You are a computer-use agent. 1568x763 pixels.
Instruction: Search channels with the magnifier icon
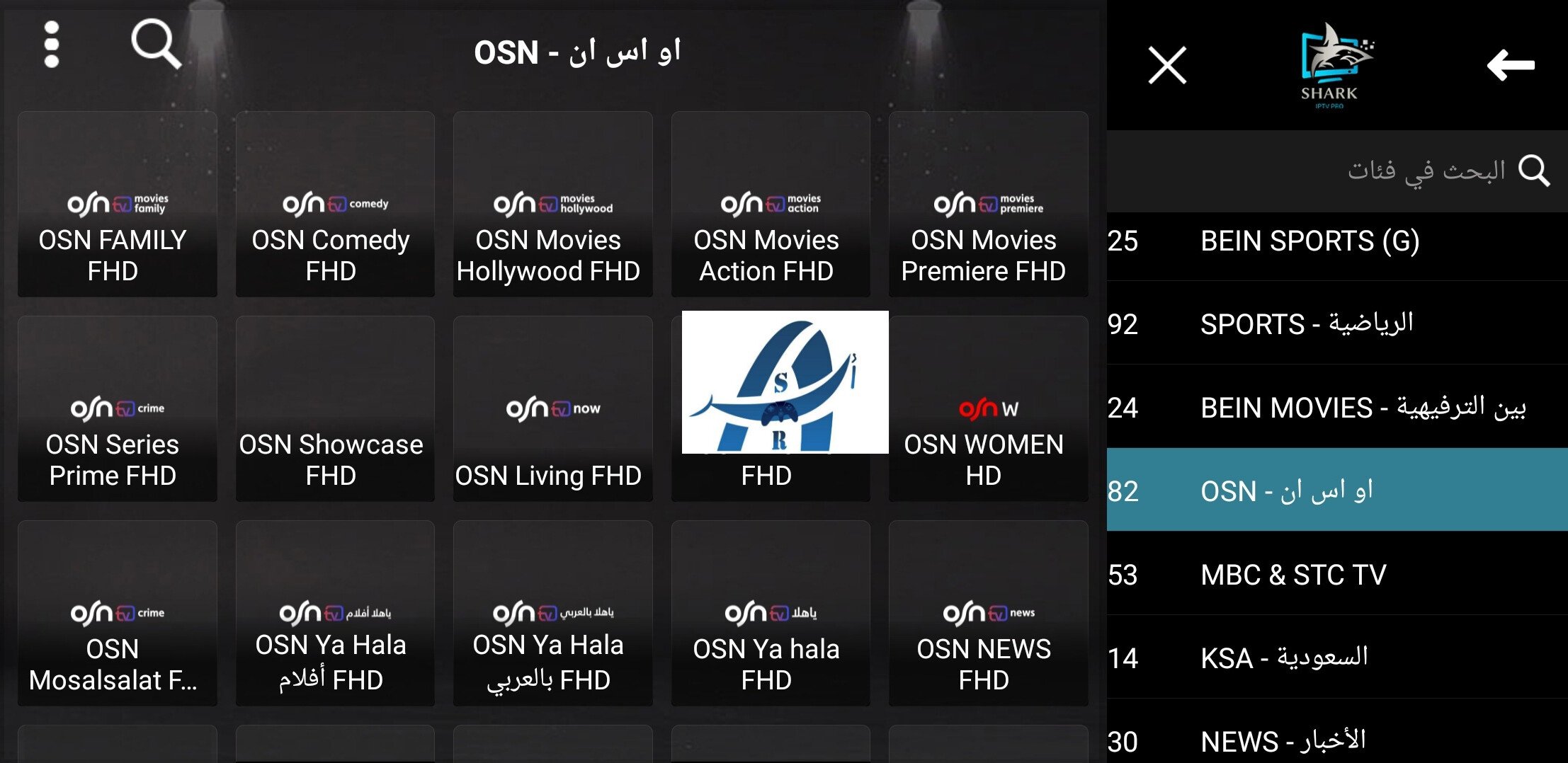[x=156, y=44]
